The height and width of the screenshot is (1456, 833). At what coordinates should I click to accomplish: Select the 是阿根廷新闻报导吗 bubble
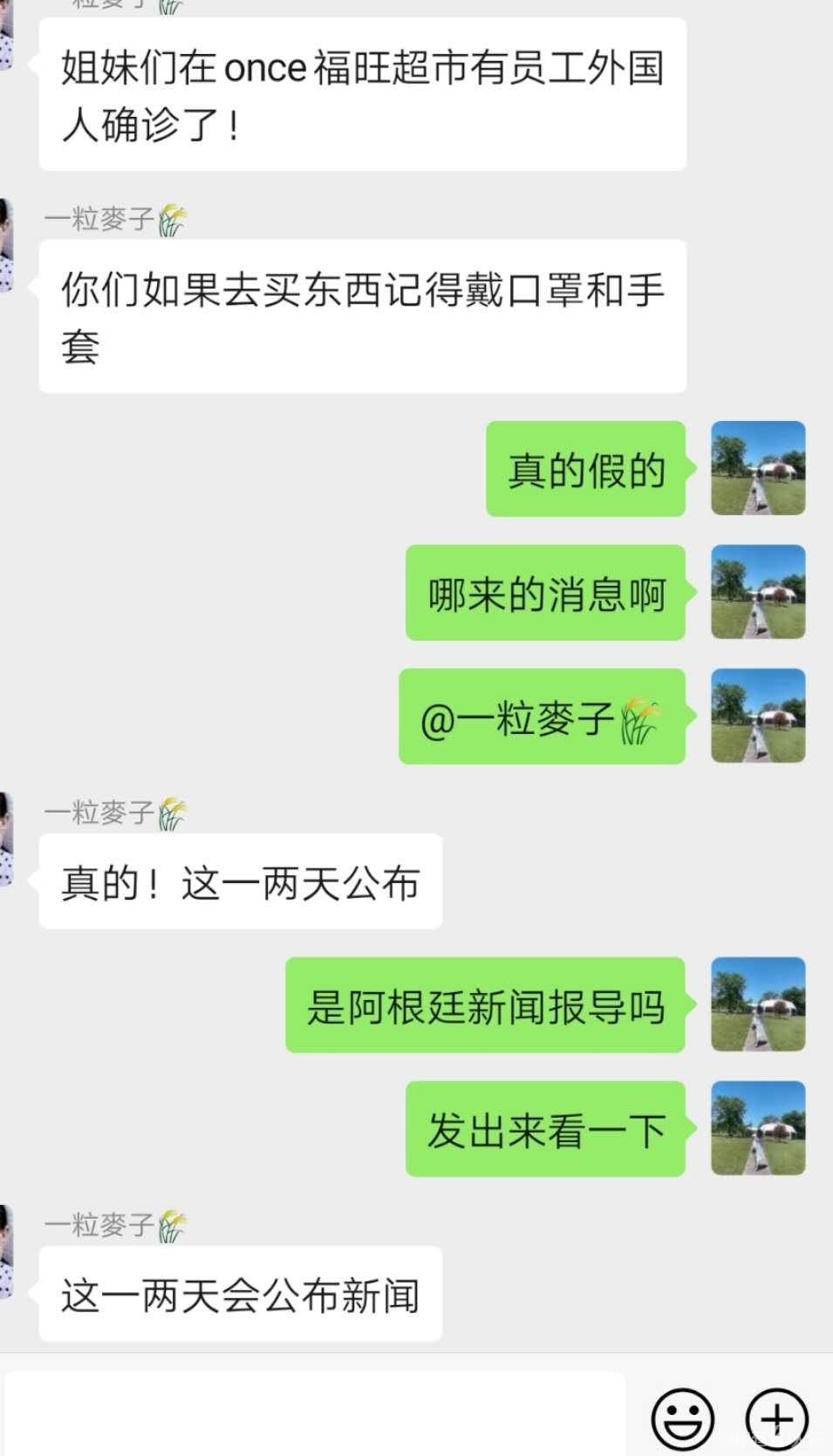pyautogui.click(x=485, y=1005)
